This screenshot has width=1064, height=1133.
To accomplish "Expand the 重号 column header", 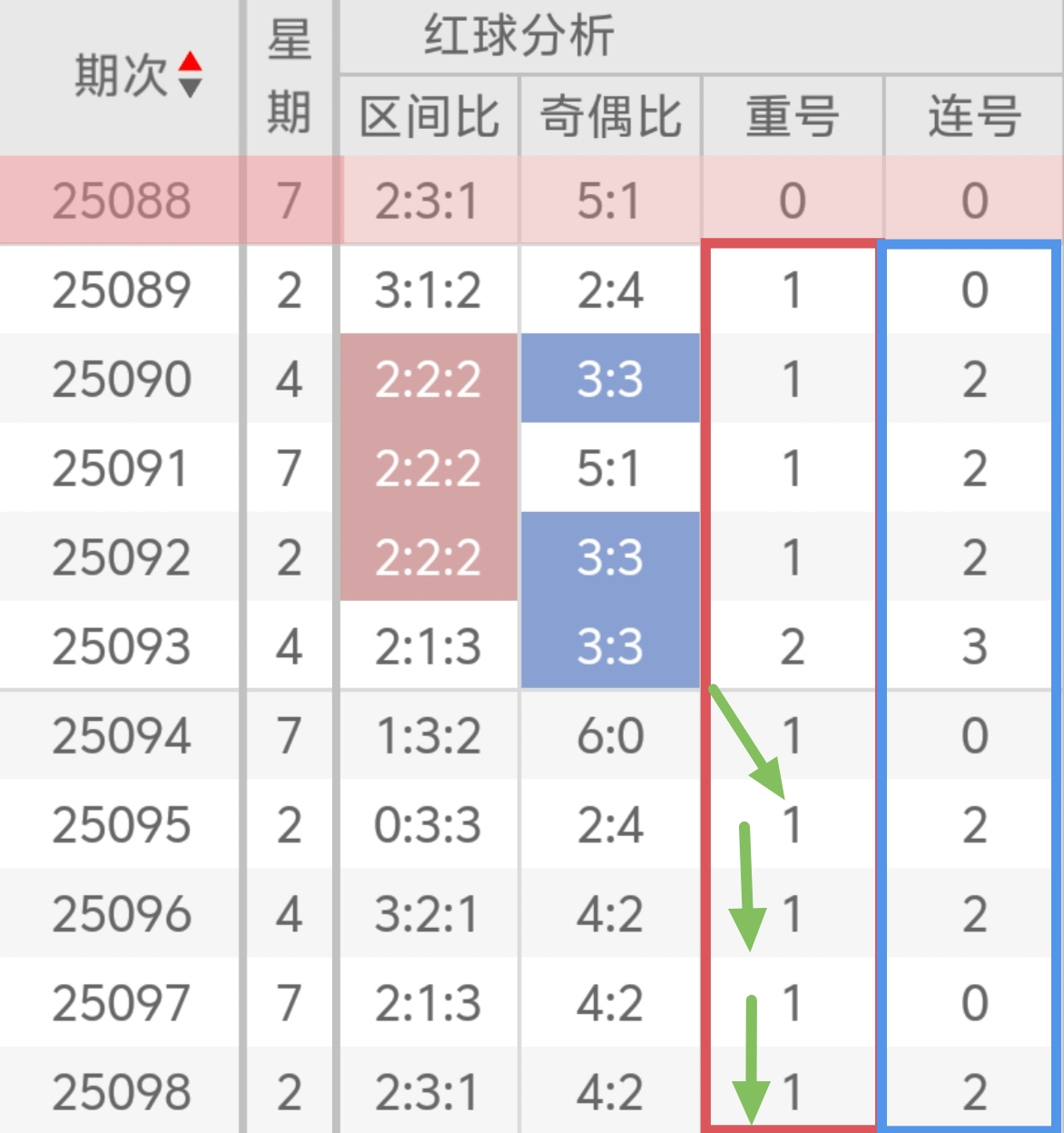I will (790, 116).
